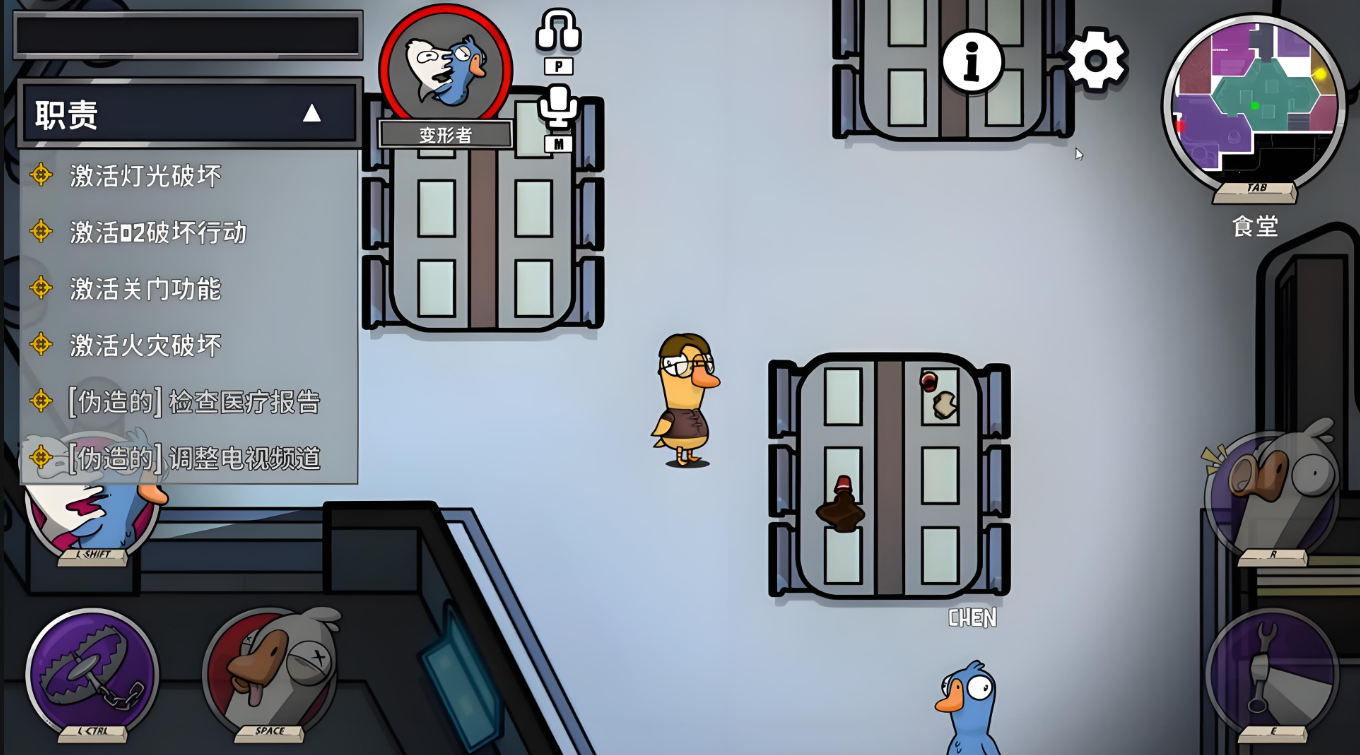Select 激活火灾破坏 sabotage
Image resolution: width=1360 pixels, height=755 pixels.
145,345
